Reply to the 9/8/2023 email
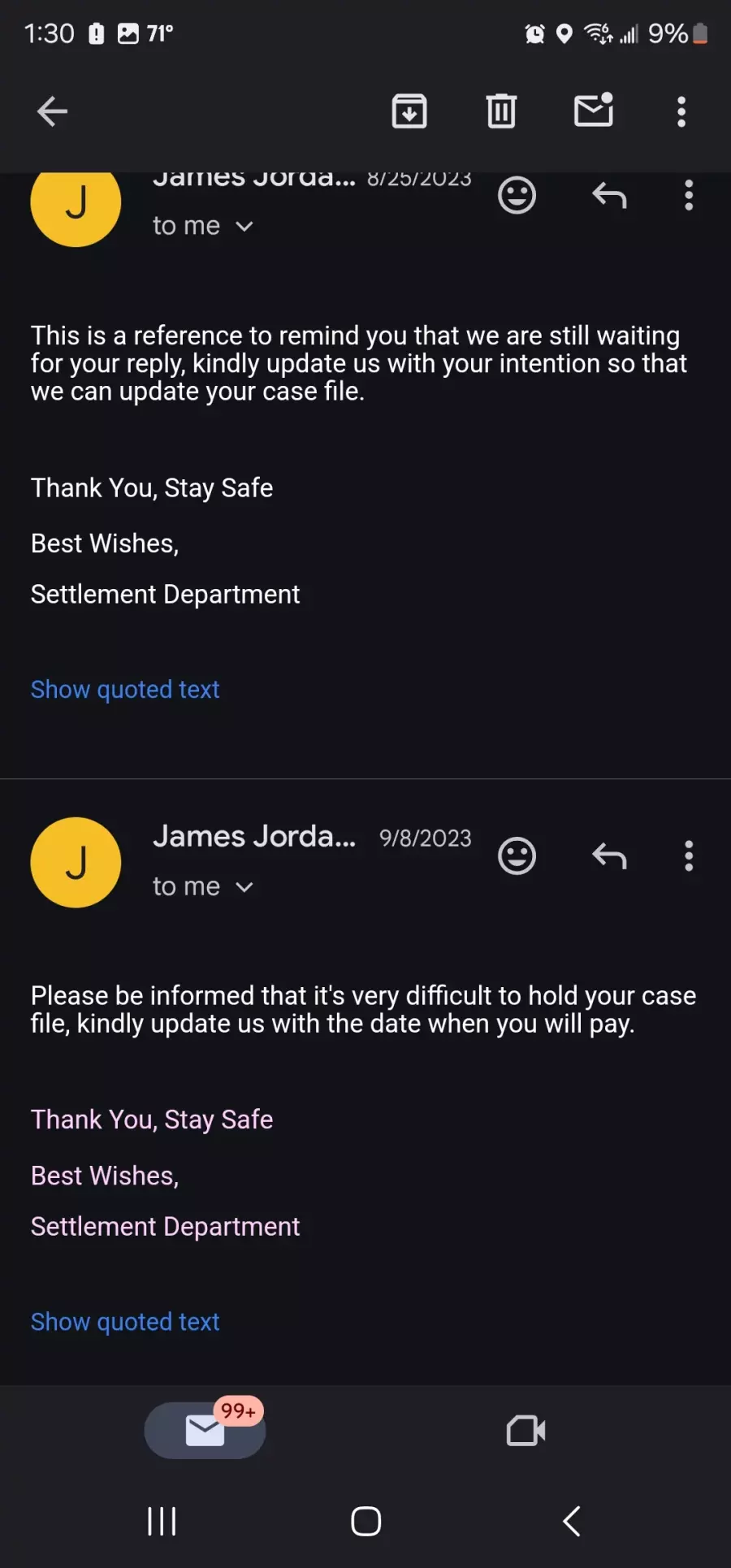The image size is (731, 1568). (609, 856)
